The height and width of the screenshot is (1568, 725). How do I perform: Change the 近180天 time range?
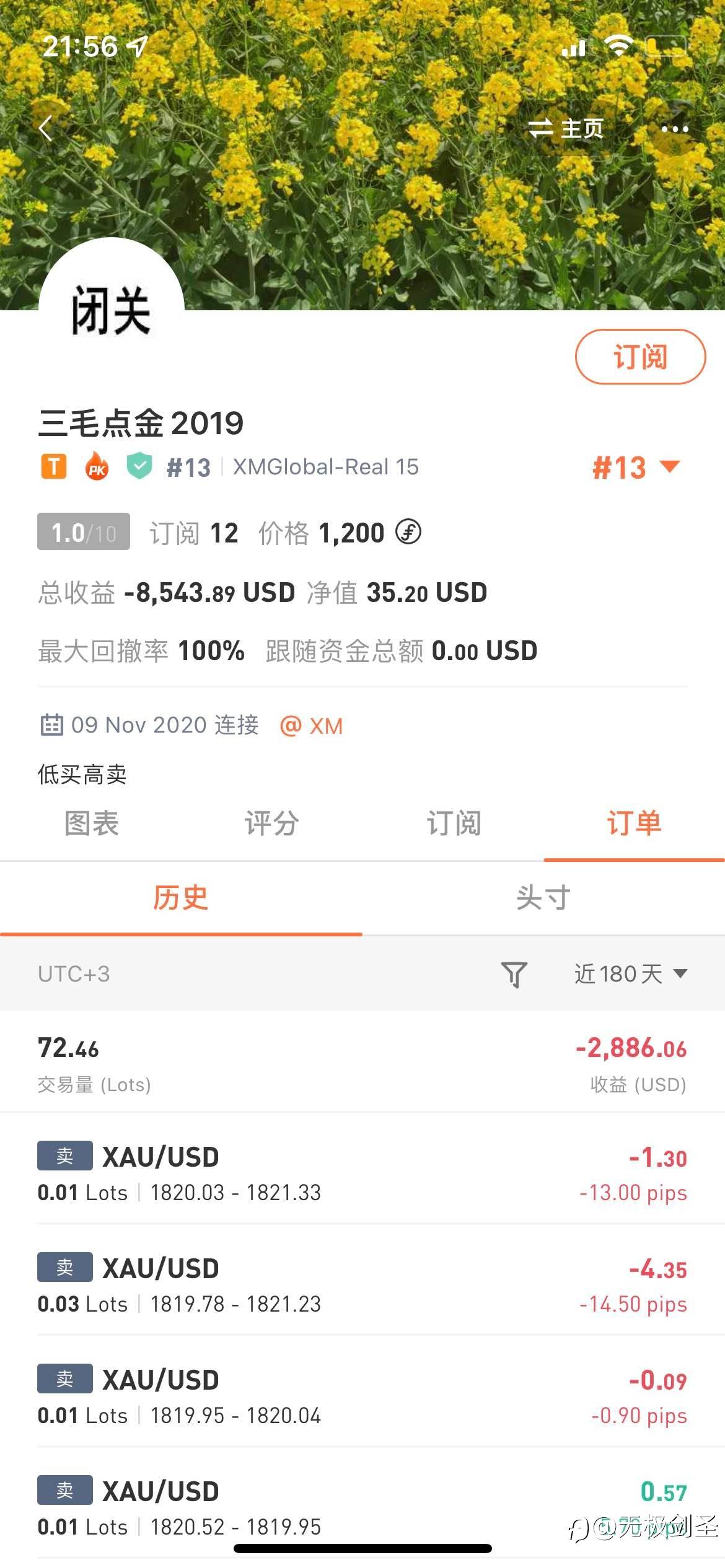pyautogui.click(x=630, y=974)
